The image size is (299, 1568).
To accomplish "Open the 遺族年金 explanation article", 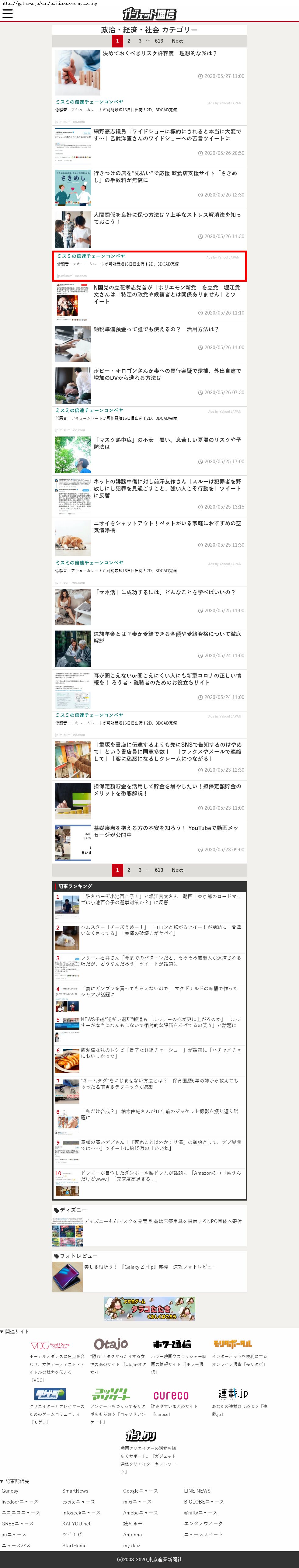I will (x=167, y=637).
